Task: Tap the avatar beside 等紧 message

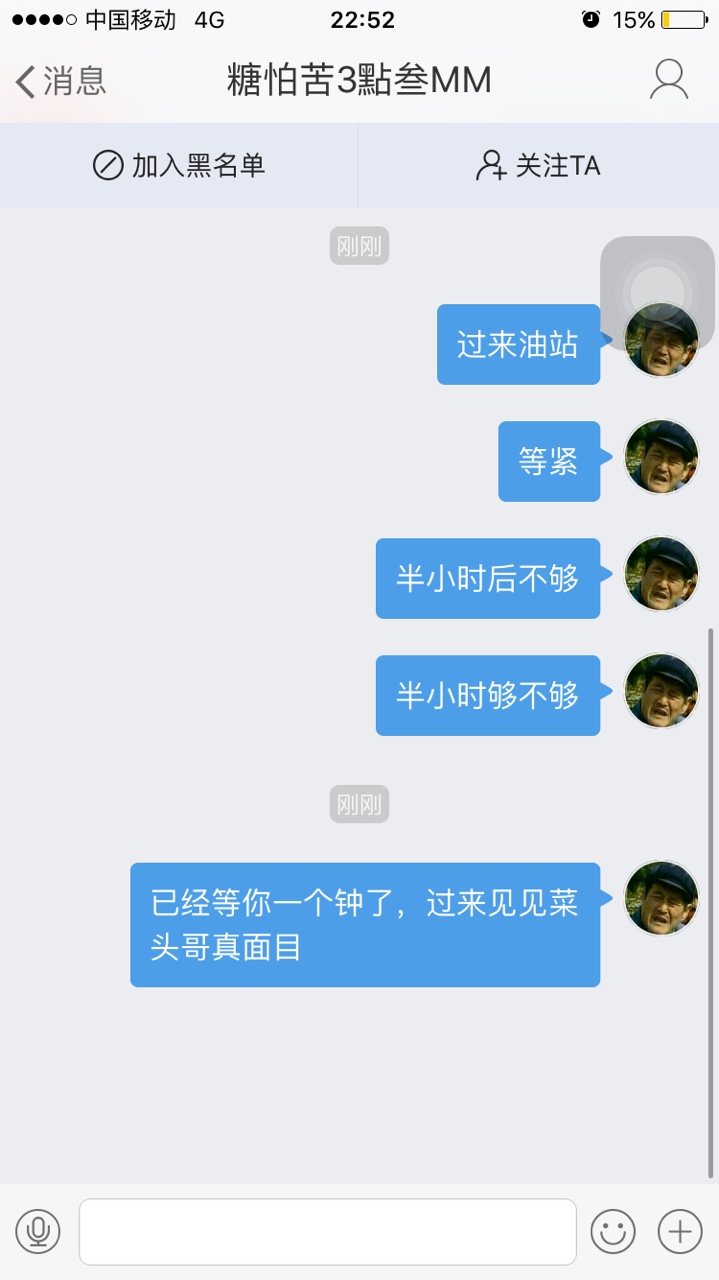Action: [661, 457]
